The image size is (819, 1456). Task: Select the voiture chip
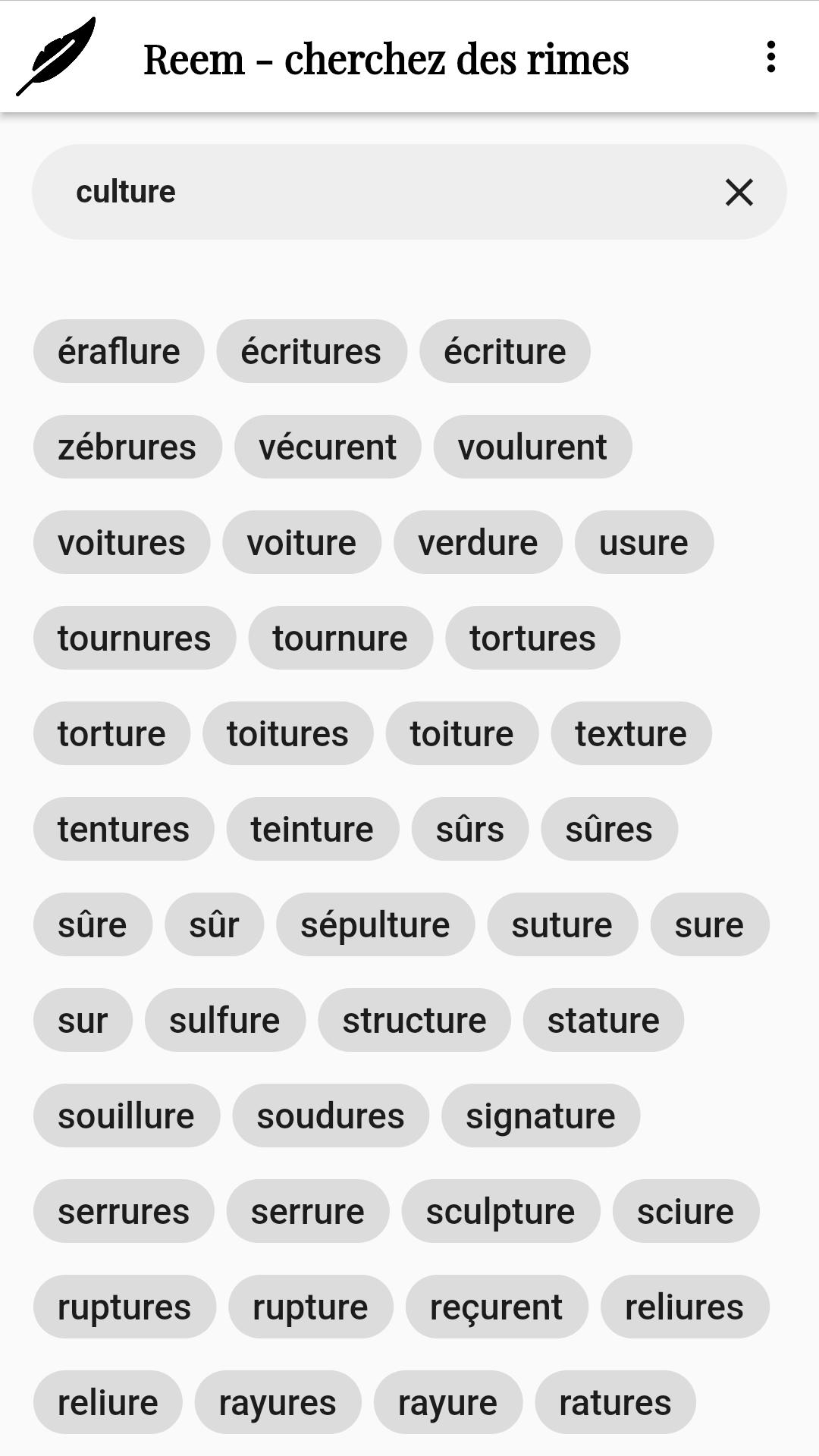coord(301,543)
